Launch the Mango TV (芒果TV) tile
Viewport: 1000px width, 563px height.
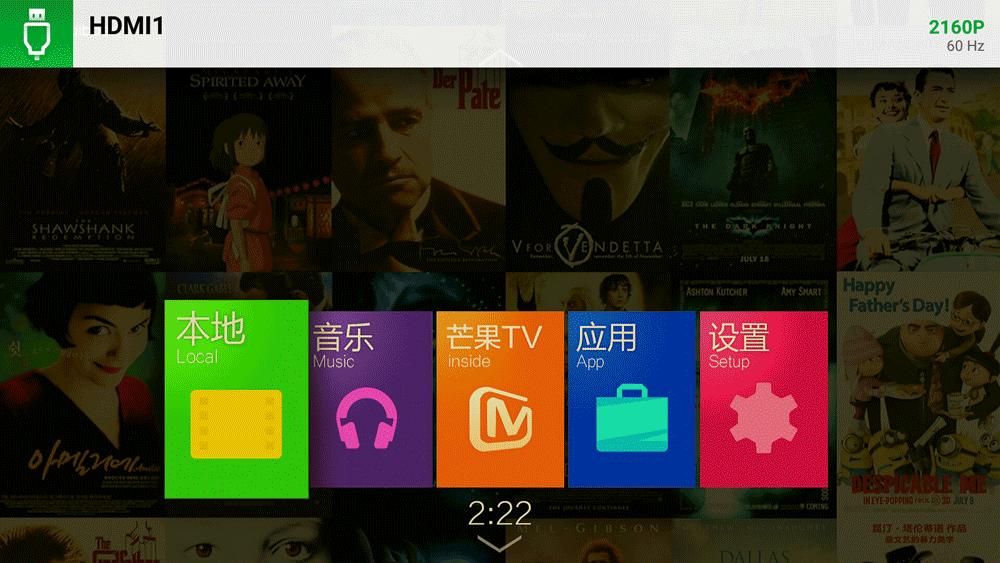(500, 398)
